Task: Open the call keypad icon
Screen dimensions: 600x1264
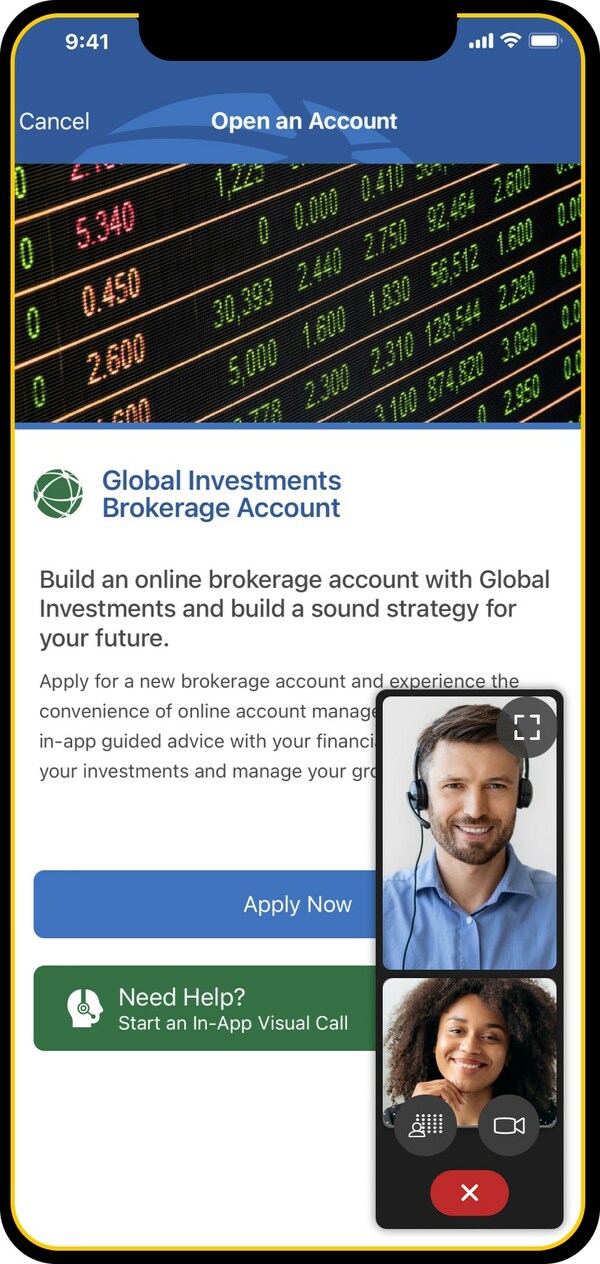Action: [426, 1125]
